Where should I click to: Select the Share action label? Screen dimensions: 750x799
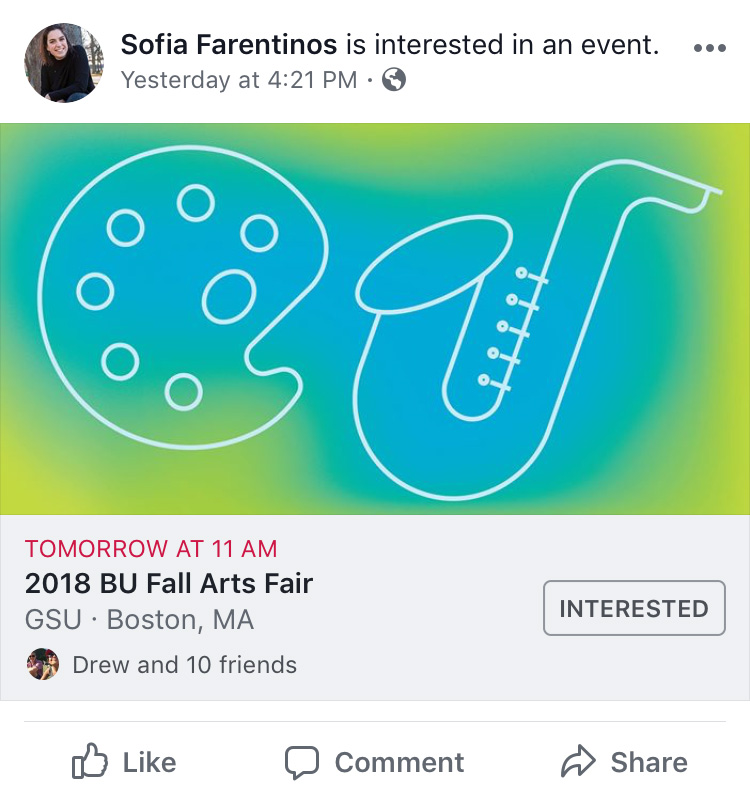[x=650, y=762]
